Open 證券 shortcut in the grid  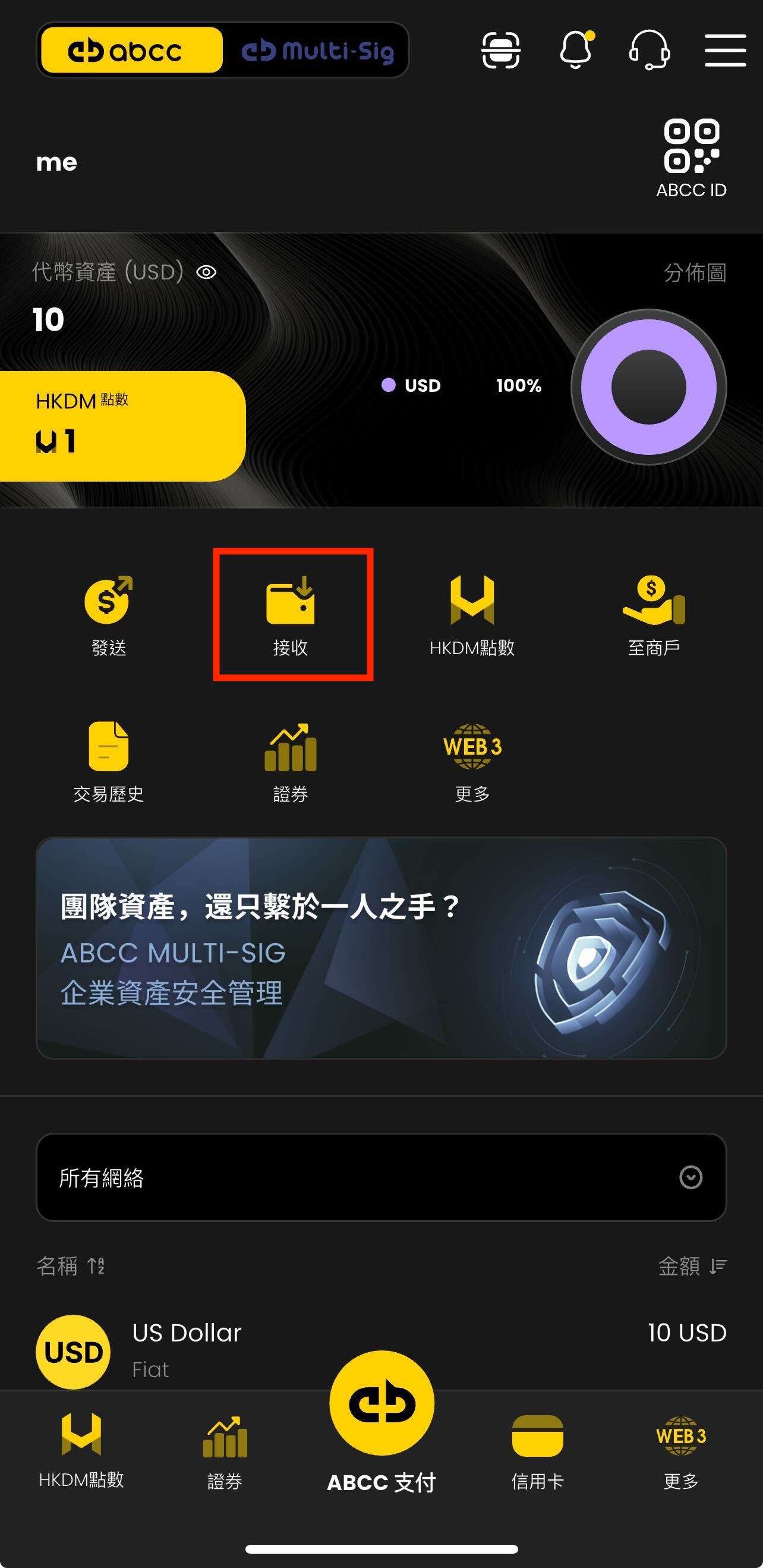coord(291,761)
